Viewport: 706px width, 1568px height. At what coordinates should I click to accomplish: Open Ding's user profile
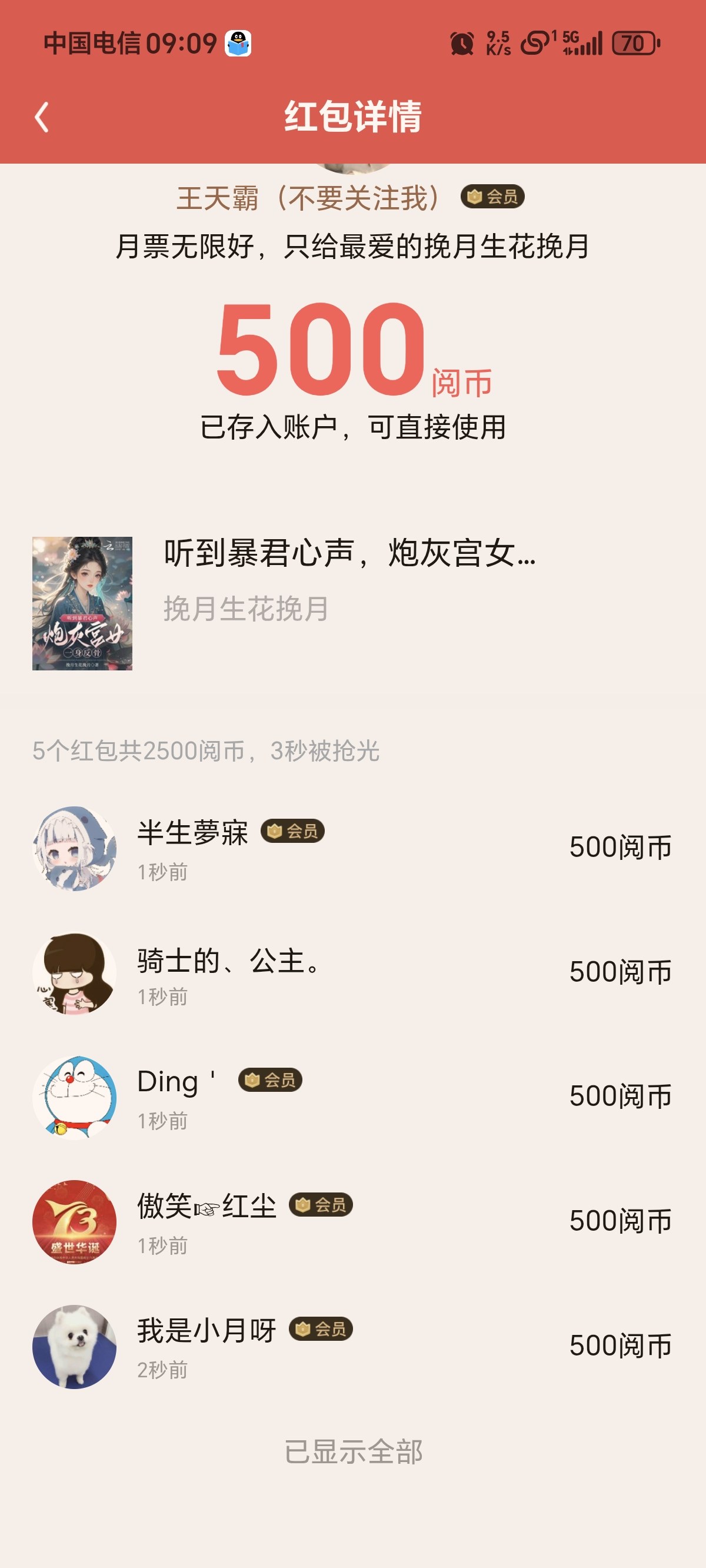[74, 1098]
